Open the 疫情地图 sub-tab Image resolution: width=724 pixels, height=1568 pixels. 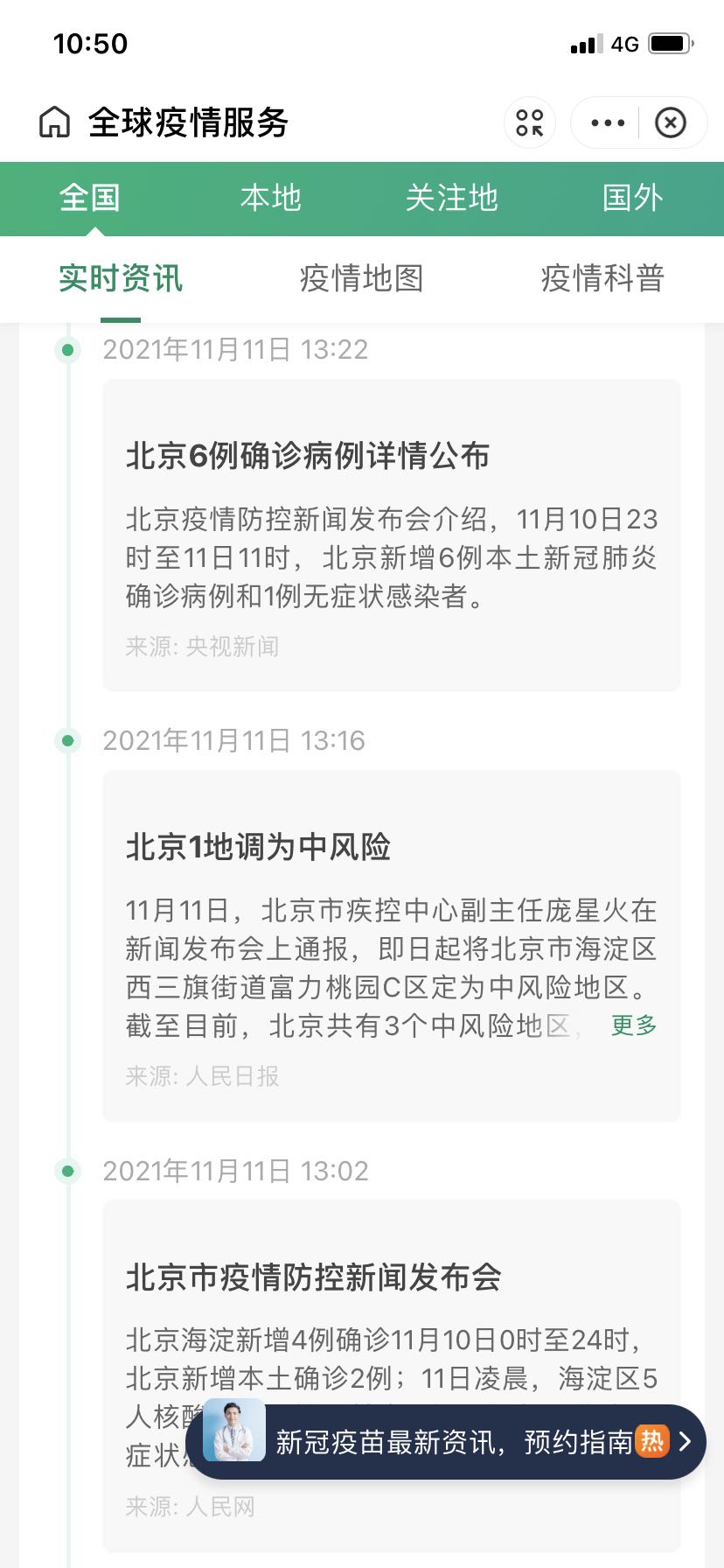362,279
